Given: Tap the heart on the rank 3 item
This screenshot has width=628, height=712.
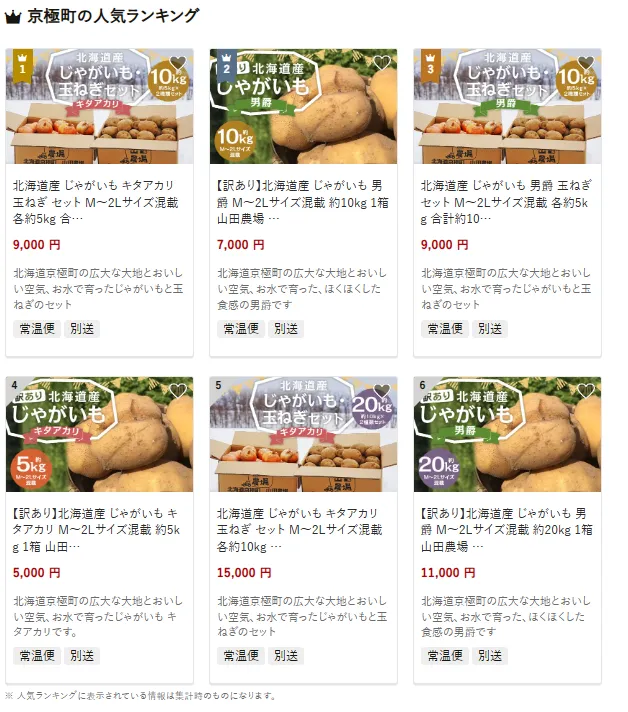Looking at the screenshot, I should tap(585, 64).
